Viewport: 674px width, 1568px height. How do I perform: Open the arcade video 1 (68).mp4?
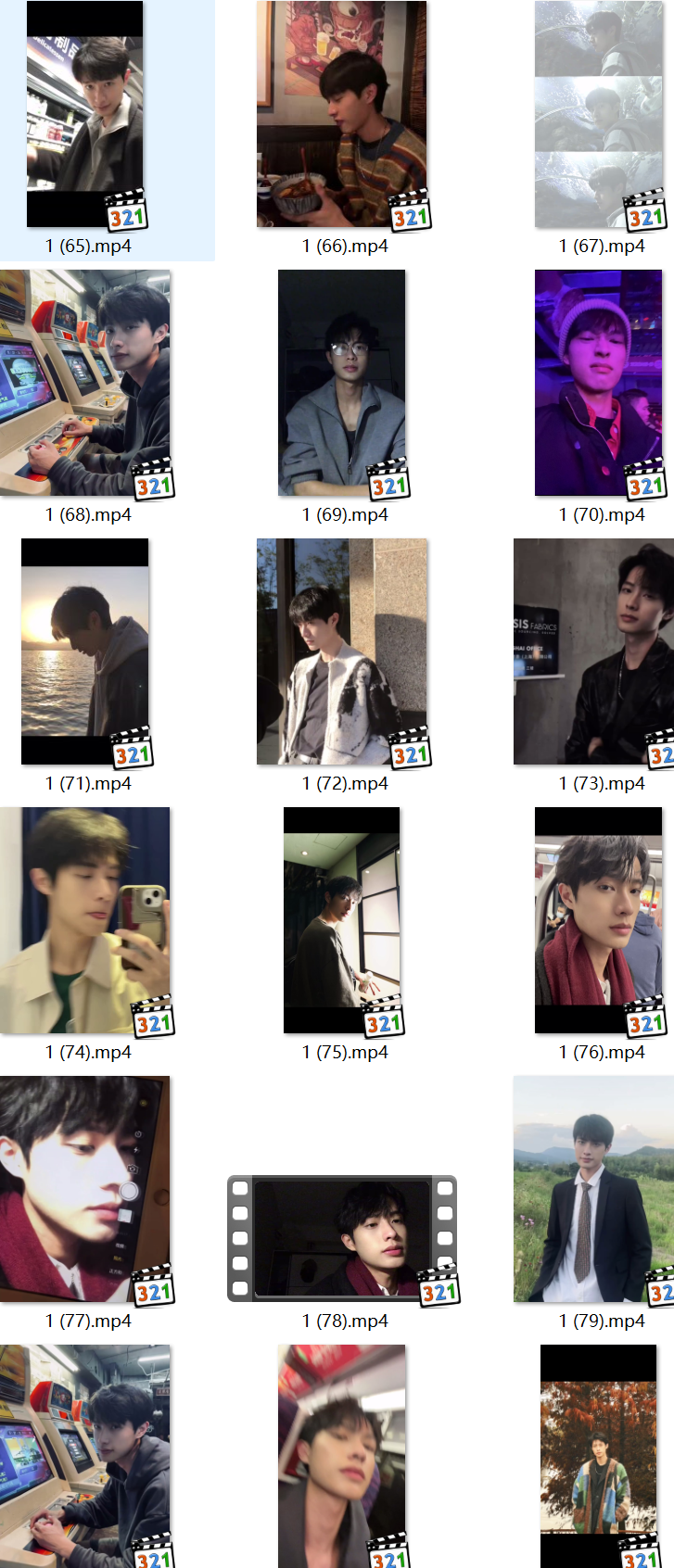[85, 383]
